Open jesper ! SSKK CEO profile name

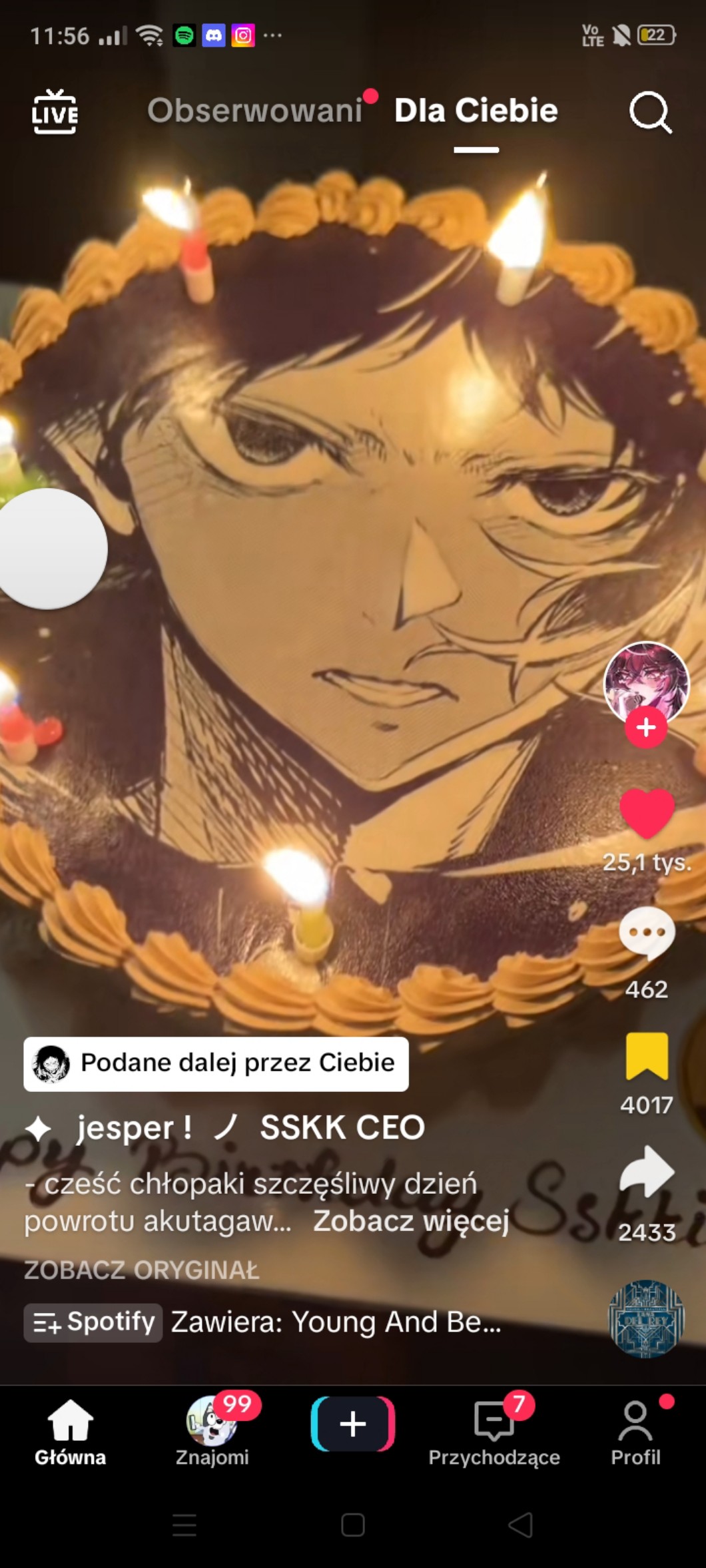pyautogui.click(x=250, y=1128)
